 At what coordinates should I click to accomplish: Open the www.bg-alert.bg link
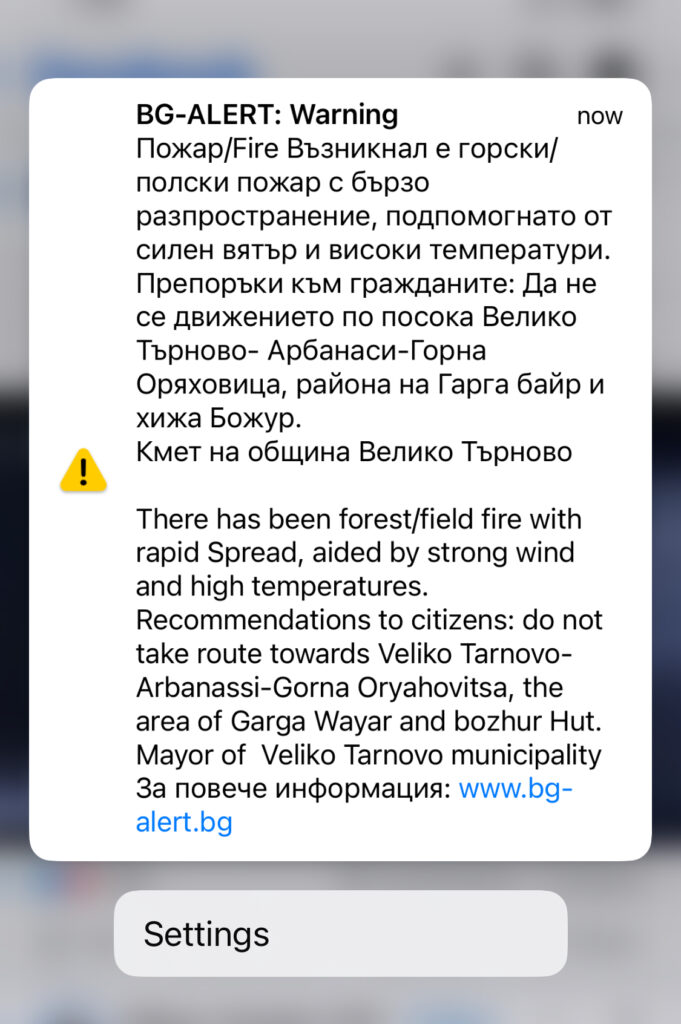click(514, 789)
